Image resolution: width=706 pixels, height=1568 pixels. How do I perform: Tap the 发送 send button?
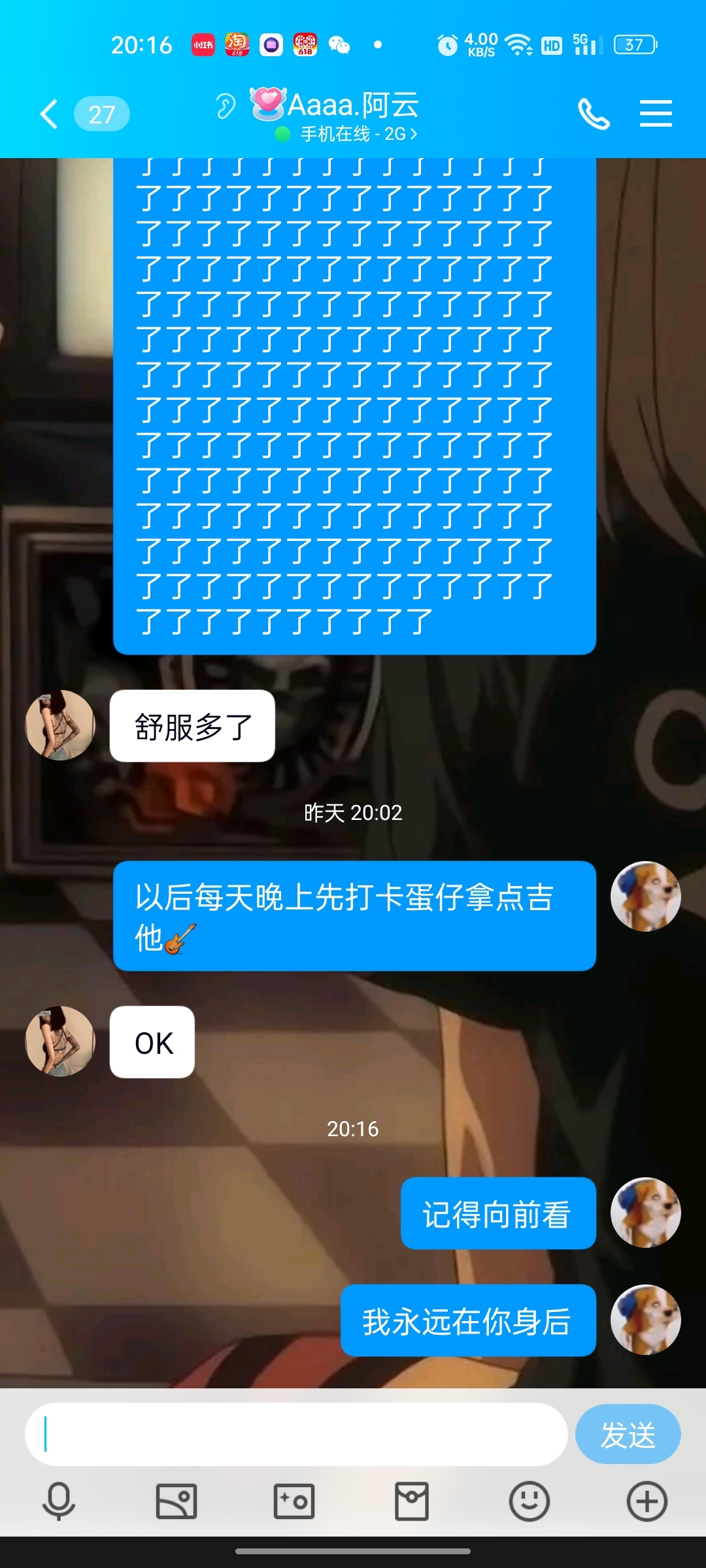pyautogui.click(x=628, y=1434)
